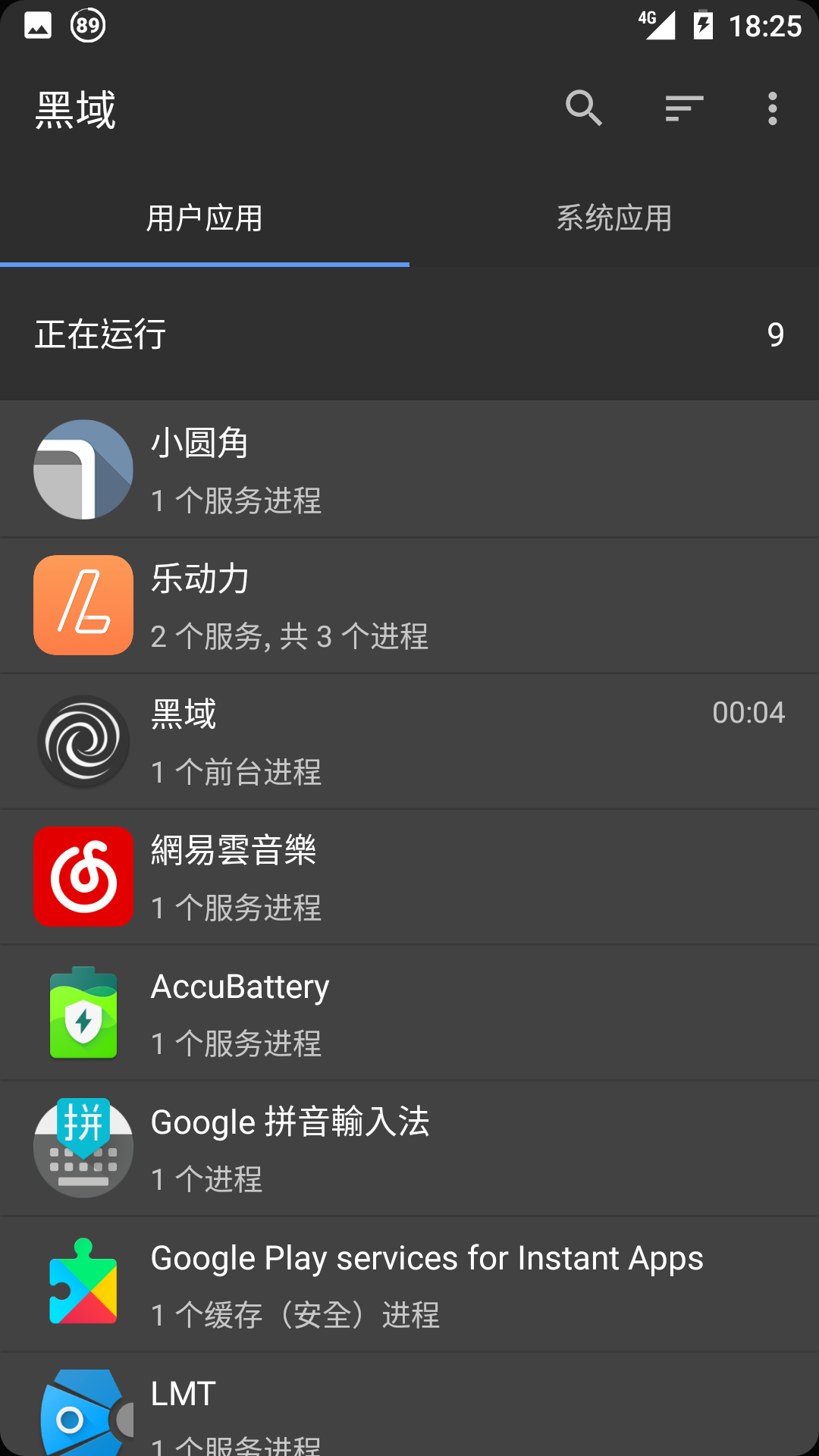
Task: Open the 乐动力 app entry
Action: (409, 605)
